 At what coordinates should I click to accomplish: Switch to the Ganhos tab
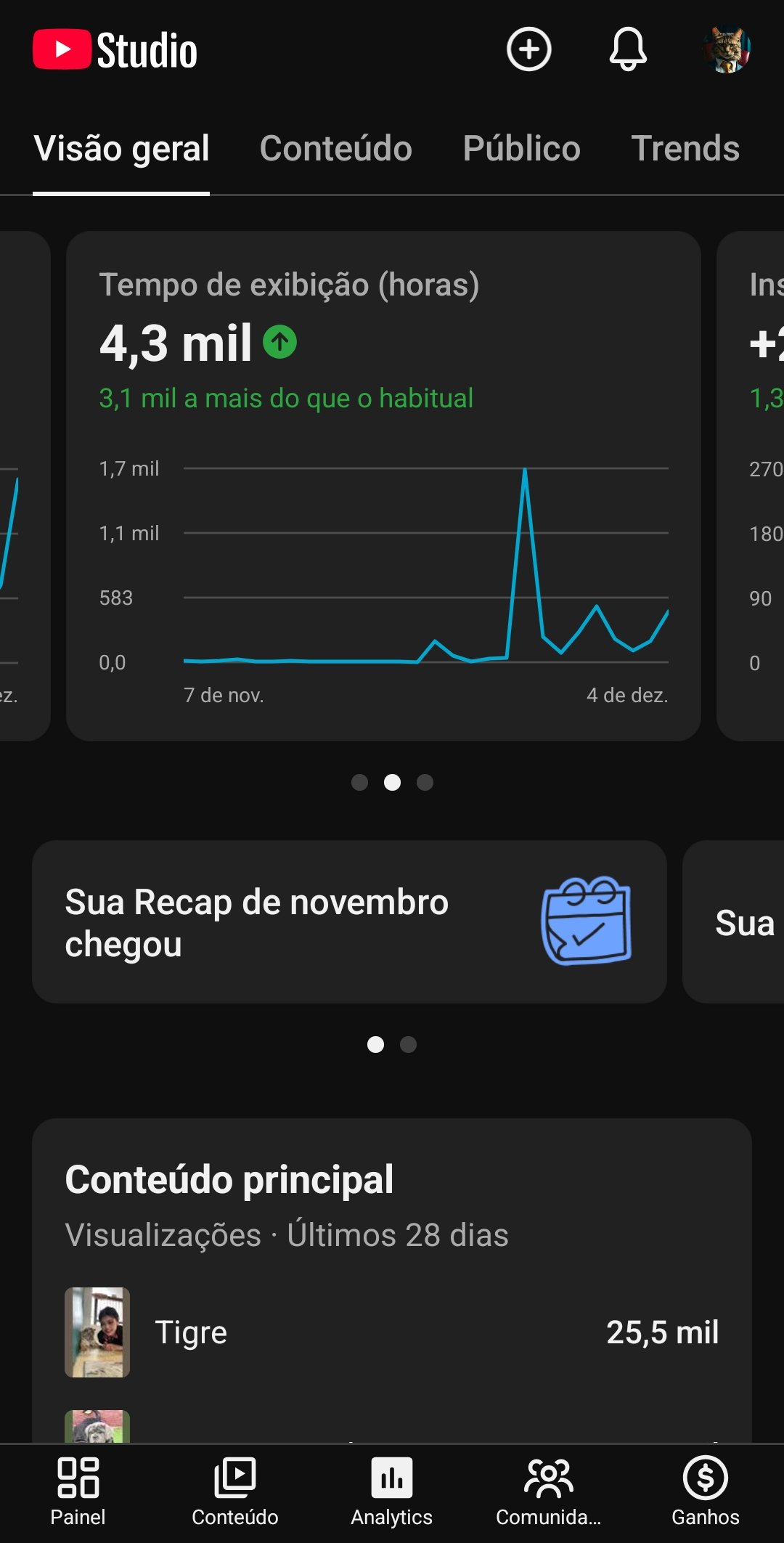(x=705, y=1492)
